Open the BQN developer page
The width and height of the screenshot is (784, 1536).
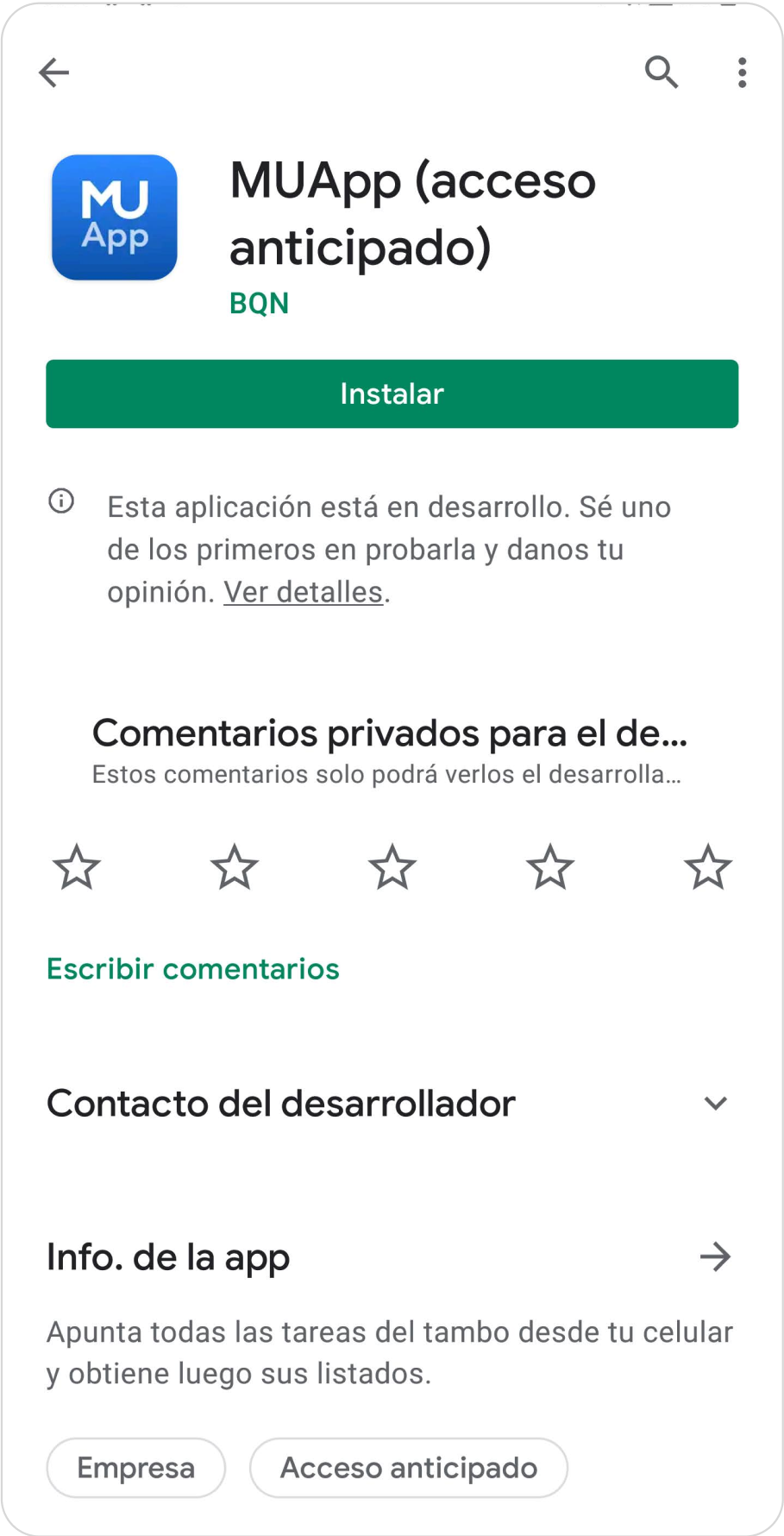coord(259,304)
